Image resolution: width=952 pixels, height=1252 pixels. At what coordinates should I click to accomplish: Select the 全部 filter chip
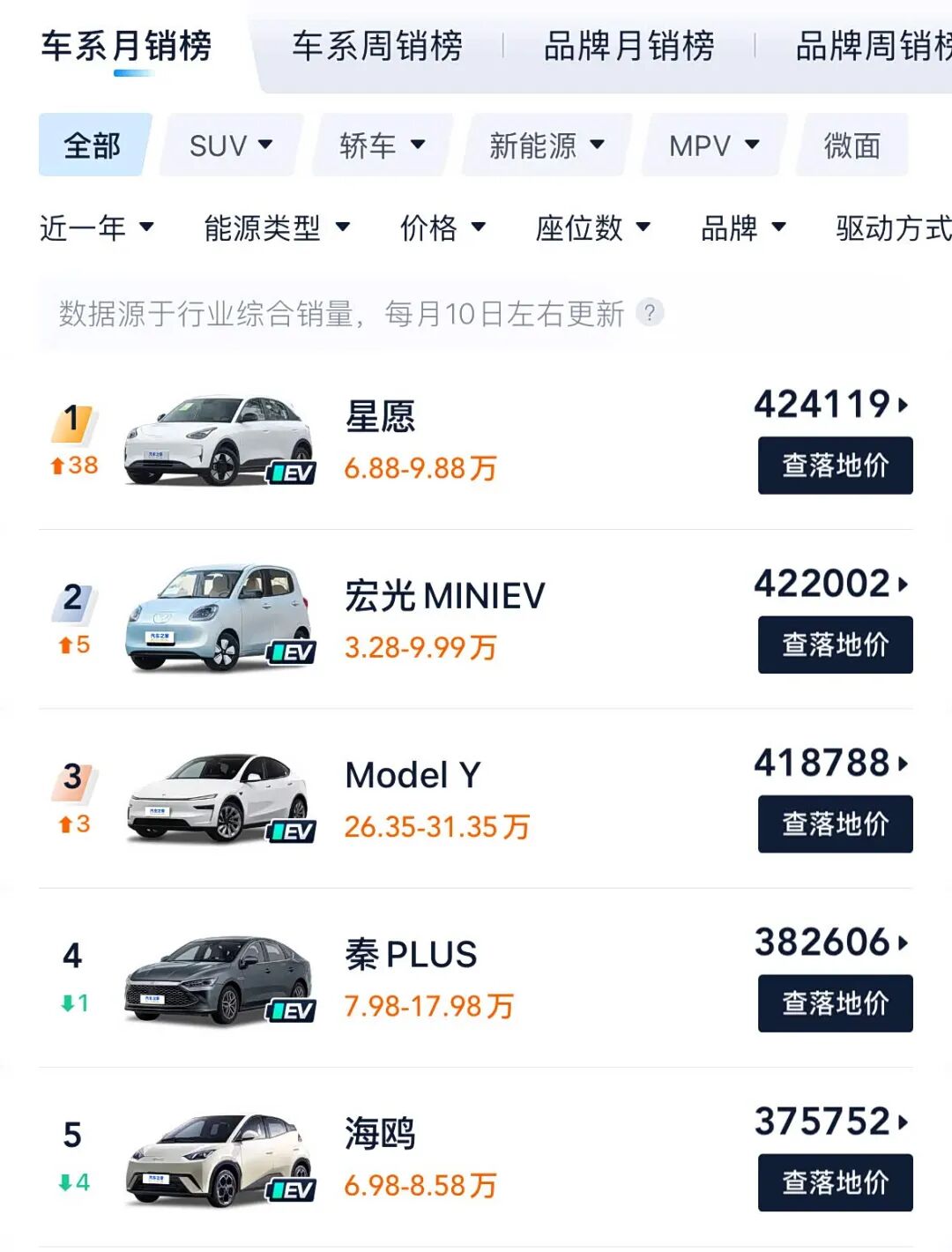click(x=91, y=145)
